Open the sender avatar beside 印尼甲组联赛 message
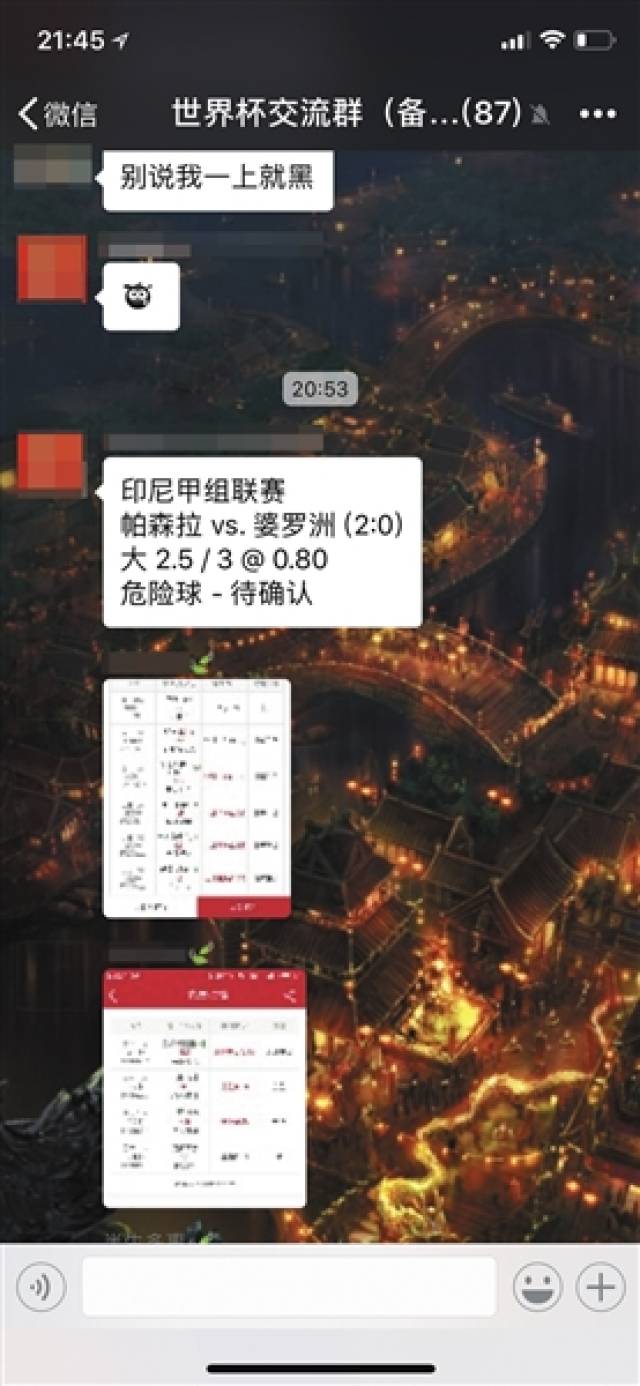640x1386 pixels. (51, 466)
